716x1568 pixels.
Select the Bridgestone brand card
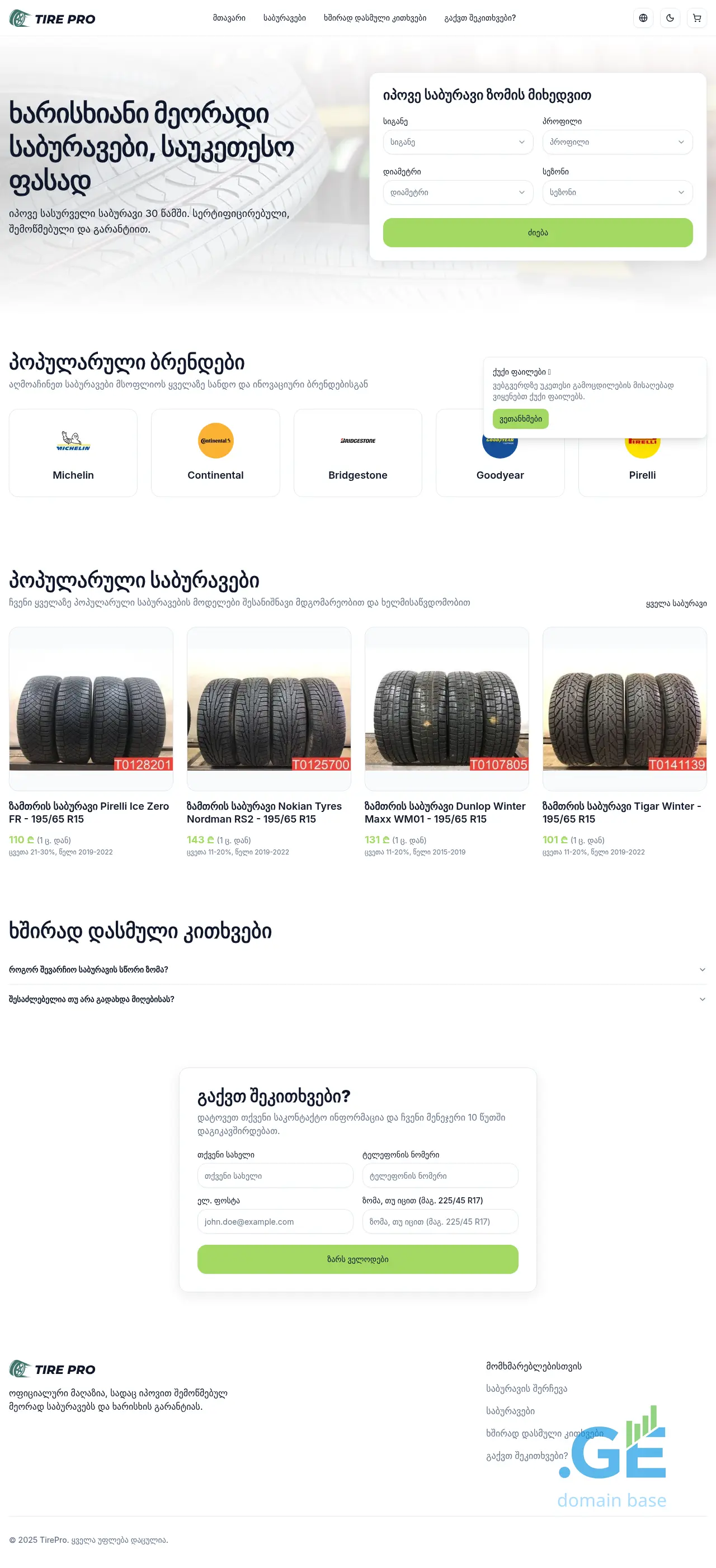(x=357, y=453)
